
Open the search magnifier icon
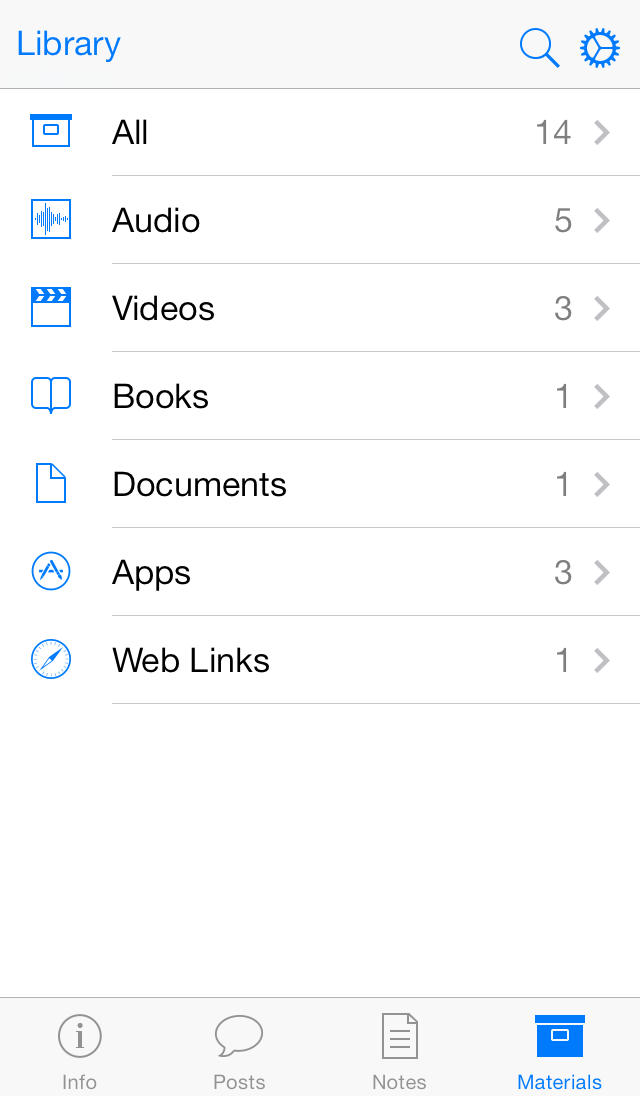[x=539, y=47]
